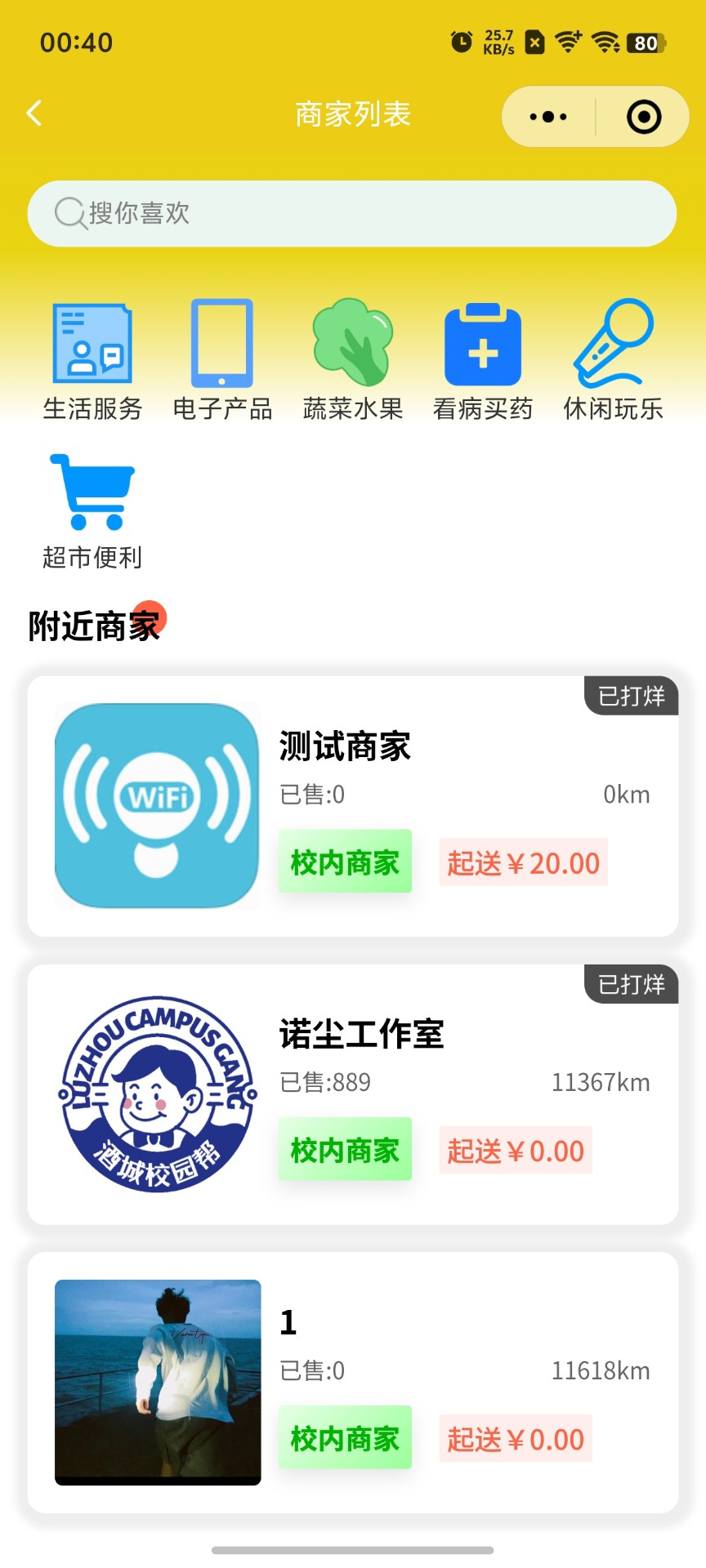Go back using the top arrow
Viewport: 706px width, 1568px height.
pos(34,114)
